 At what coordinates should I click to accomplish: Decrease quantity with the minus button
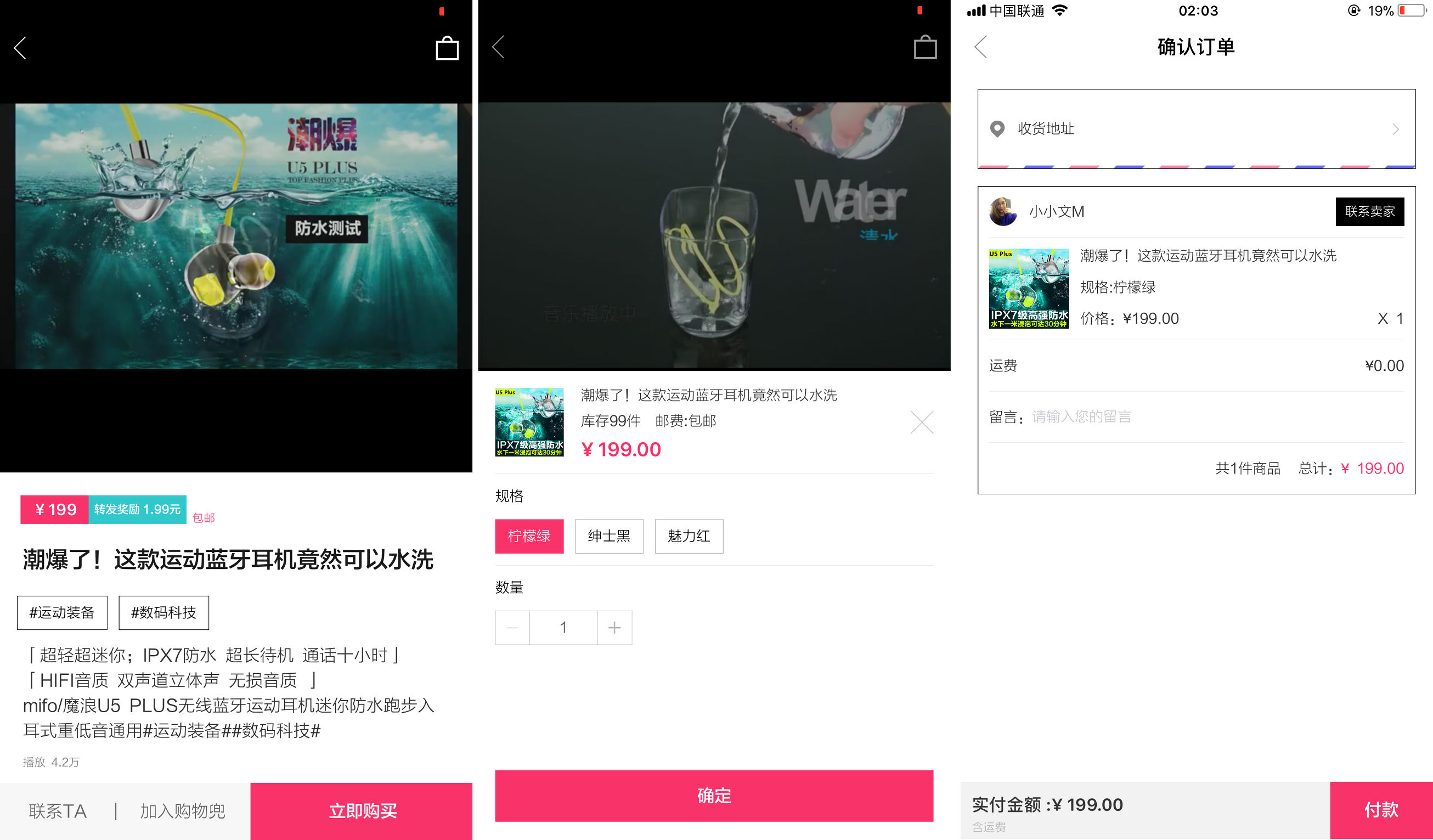[512, 627]
